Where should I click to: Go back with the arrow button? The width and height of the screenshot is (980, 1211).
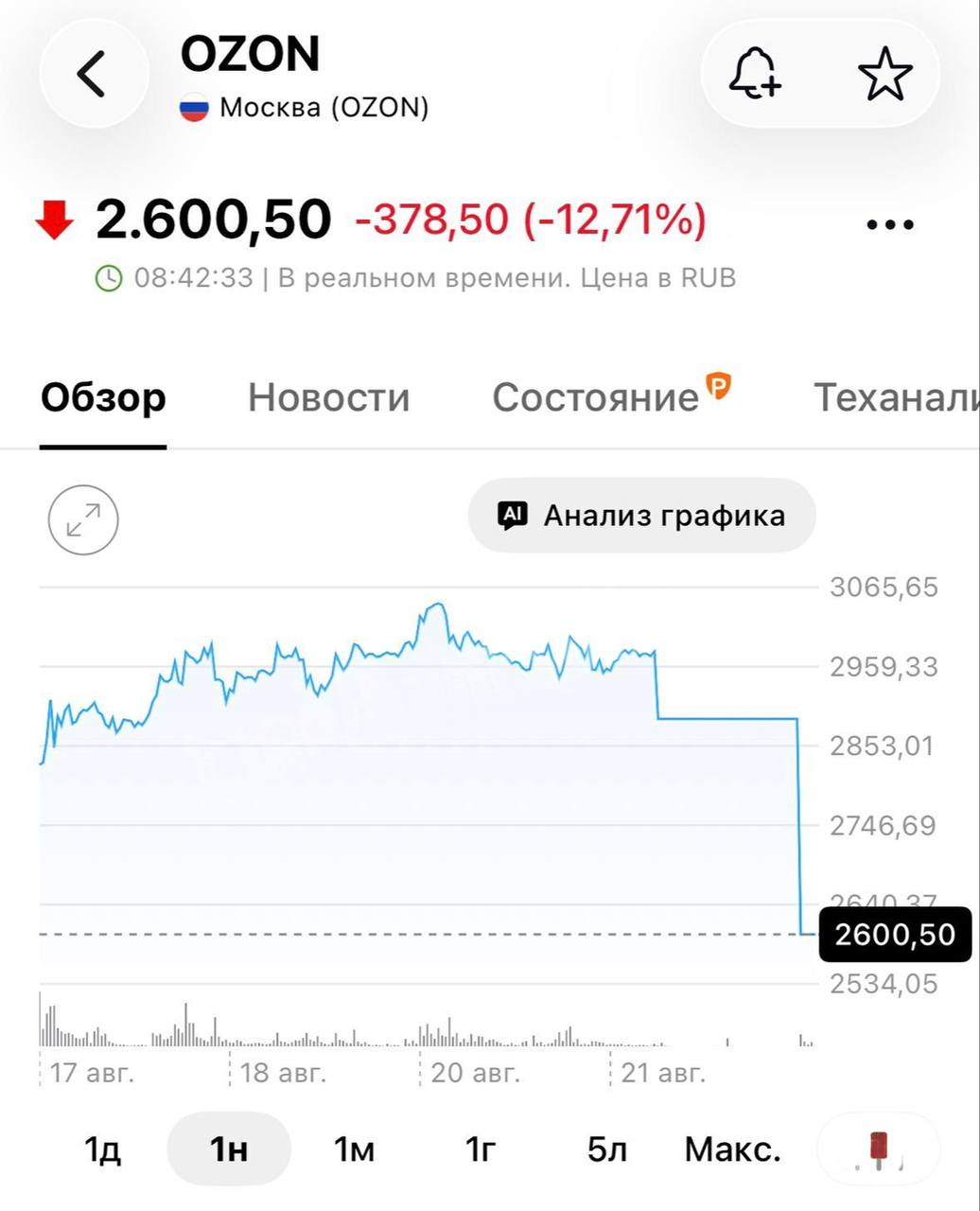[94, 74]
